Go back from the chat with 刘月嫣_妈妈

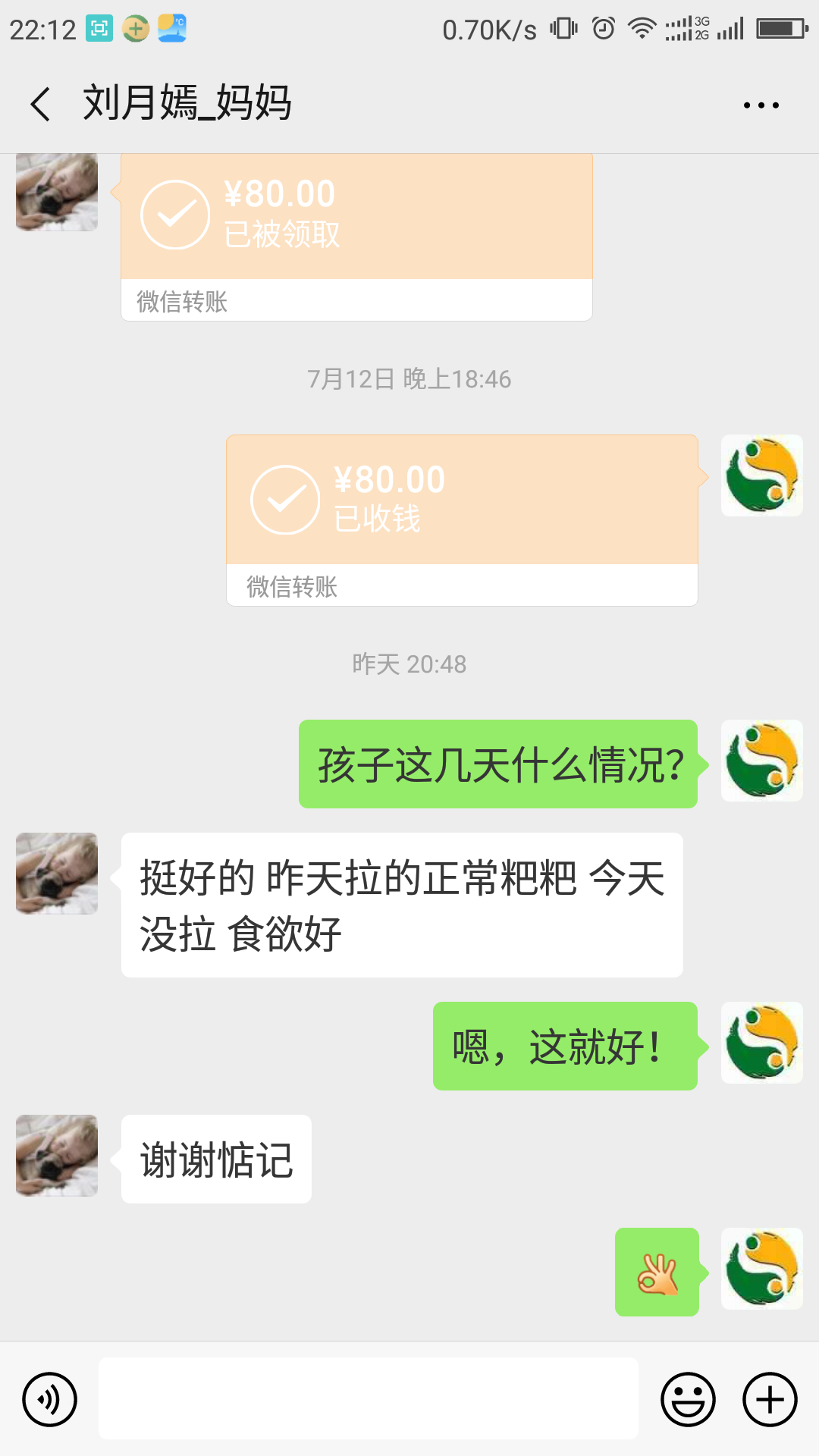(41, 104)
